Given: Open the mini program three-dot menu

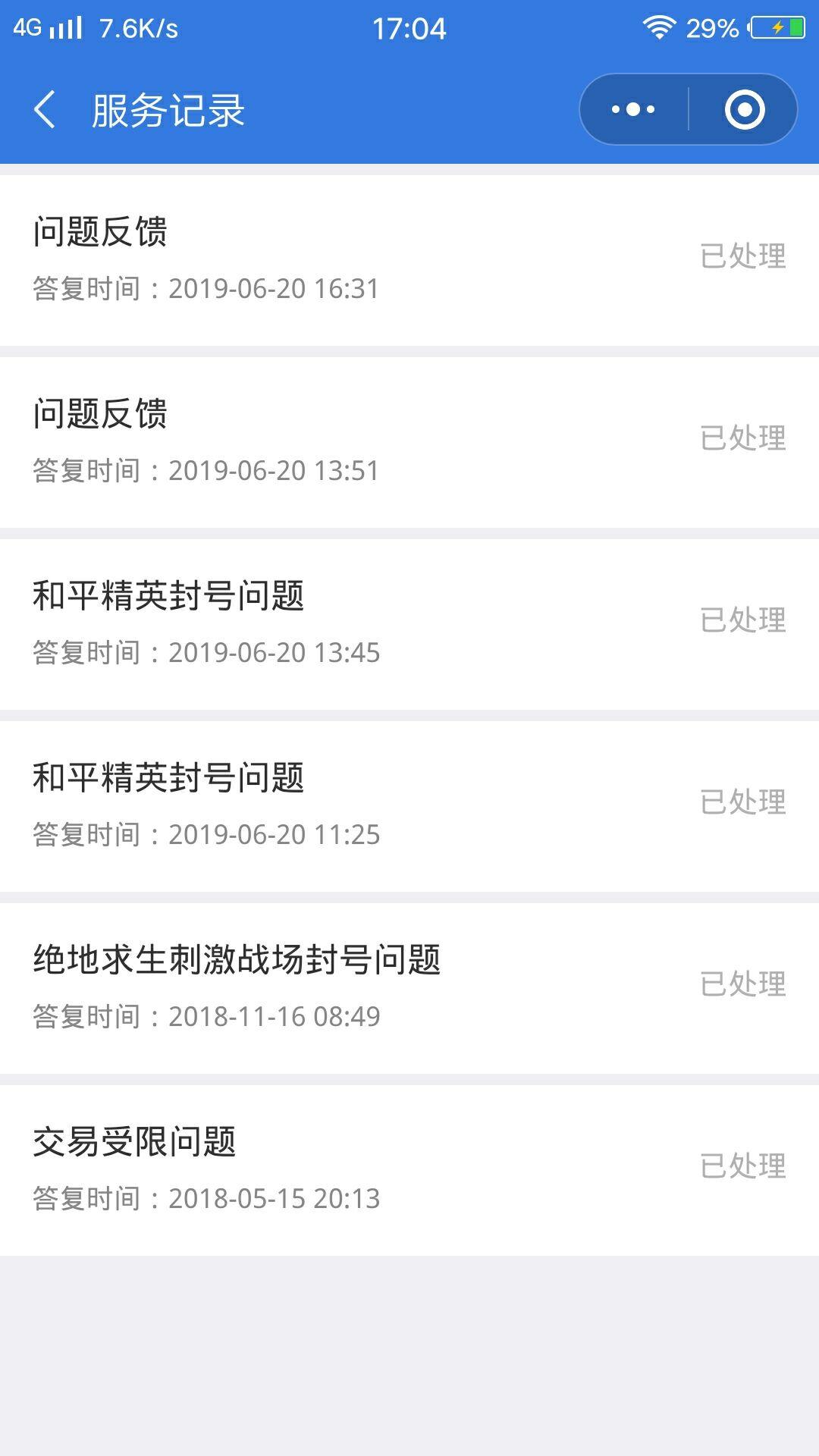Looking at the screenshot, I should click(634, 109).
